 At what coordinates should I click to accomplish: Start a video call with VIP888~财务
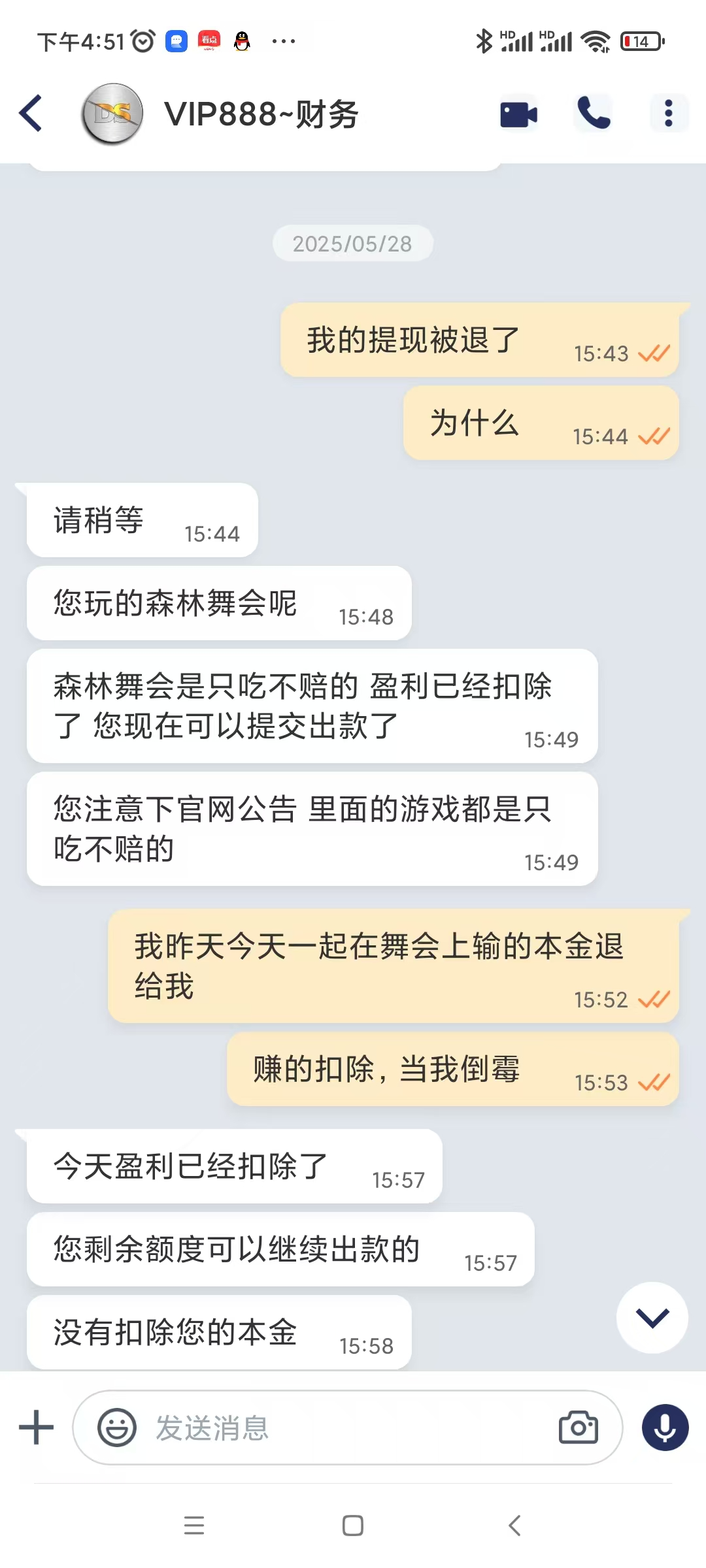(x=518, y=114)
